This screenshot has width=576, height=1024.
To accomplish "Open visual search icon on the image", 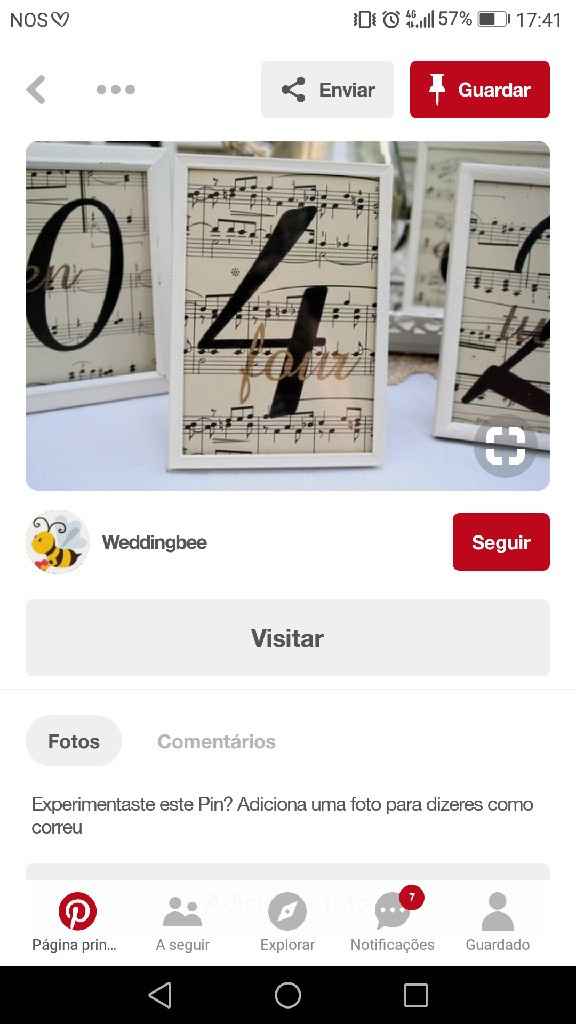I will 505,445.
